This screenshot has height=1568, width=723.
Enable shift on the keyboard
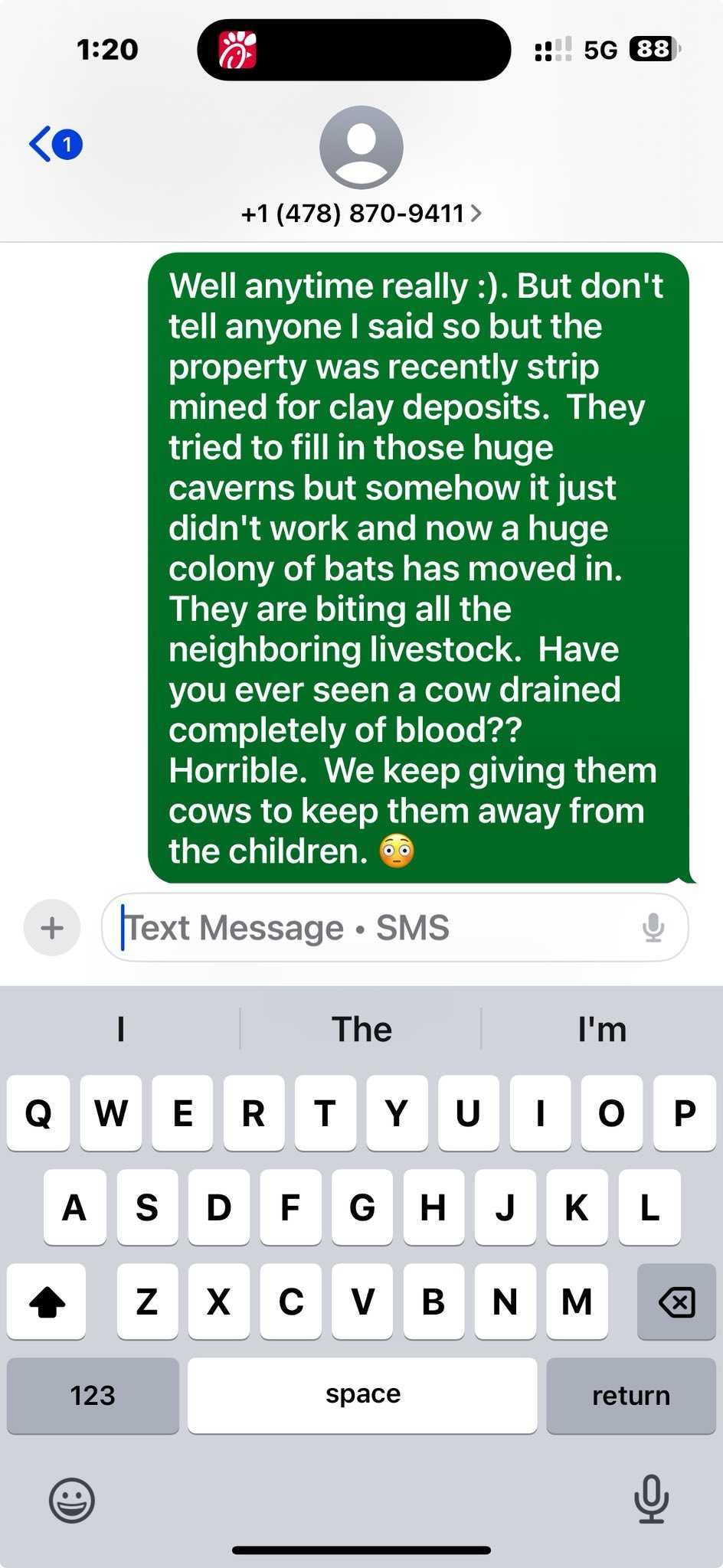pyautogui.click(x=47, y=1302)
